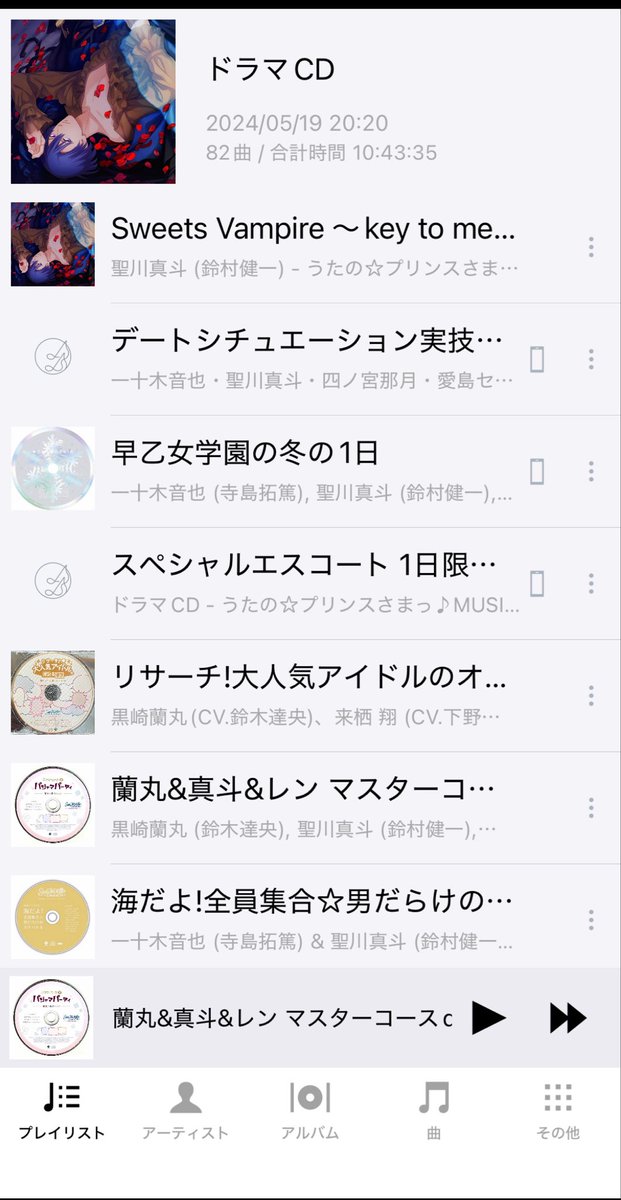Screen dimensions: 621x1200
Task: Open the その他 tab
Action: click(558, 1110)
